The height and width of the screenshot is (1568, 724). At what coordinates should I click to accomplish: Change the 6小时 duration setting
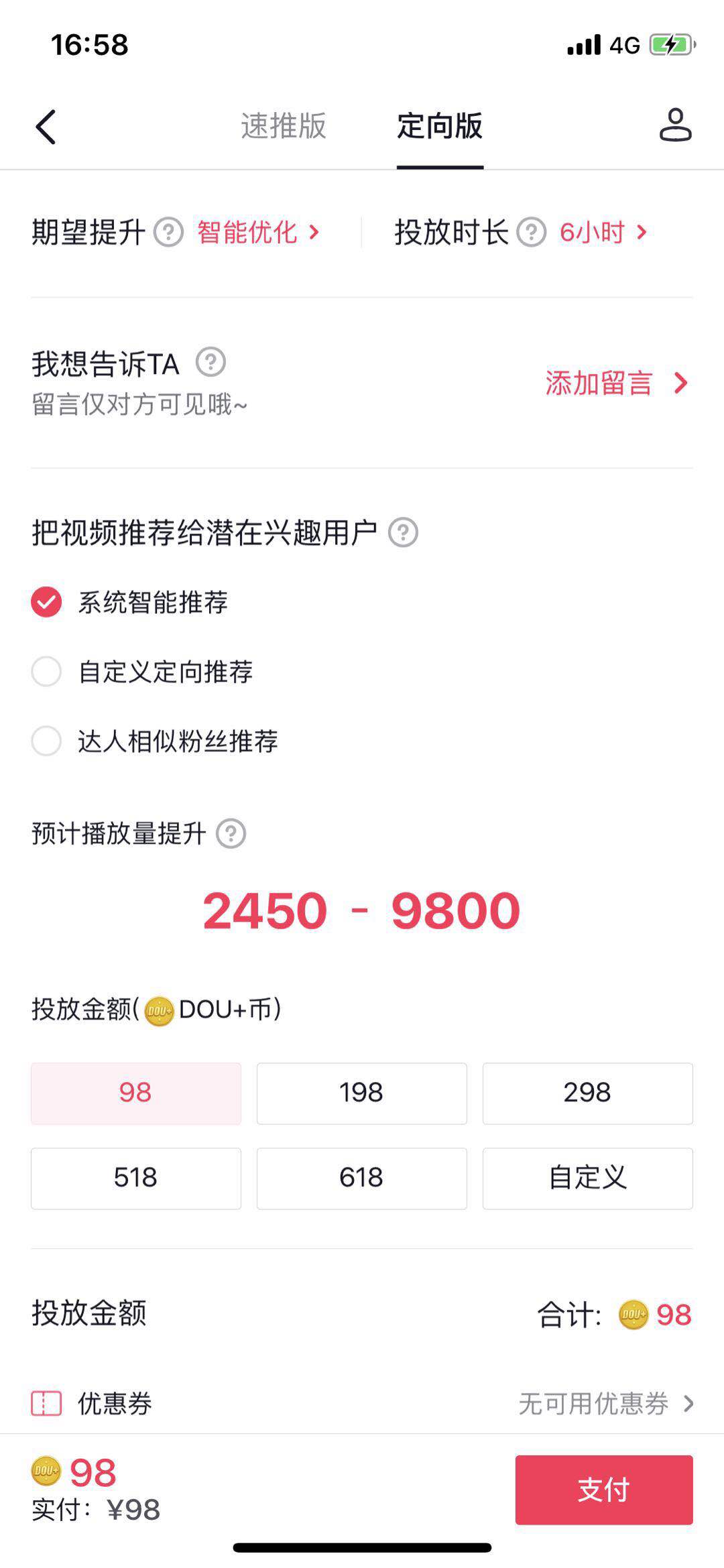pyautogui.click(x=603, y=233)
